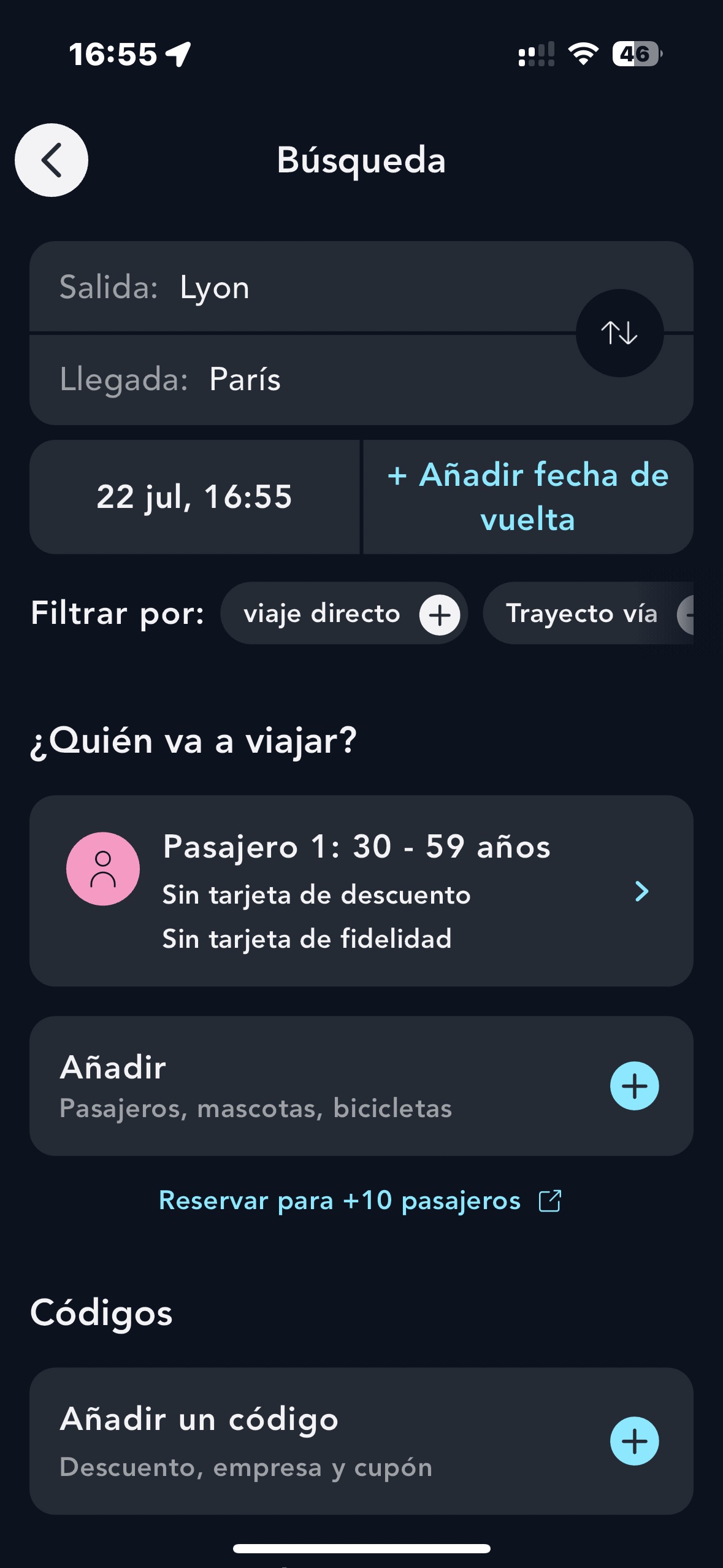Tap the back arrow icon
This screenshot has height=1568, width=723.
[x=52, y=160]
